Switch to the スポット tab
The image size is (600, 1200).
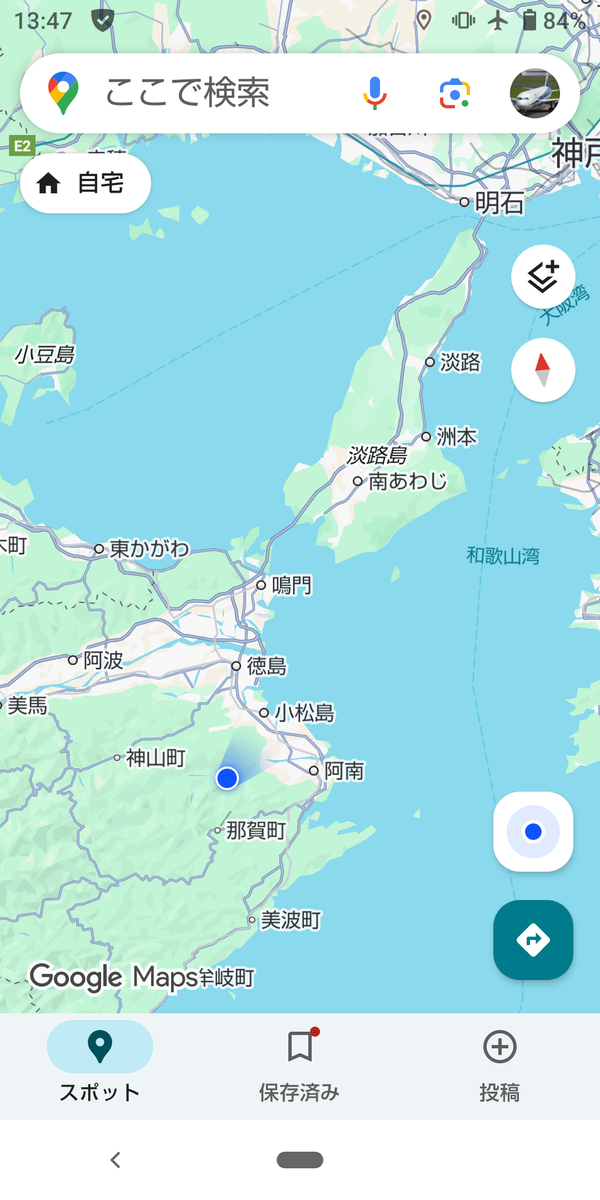(100, 1063)
